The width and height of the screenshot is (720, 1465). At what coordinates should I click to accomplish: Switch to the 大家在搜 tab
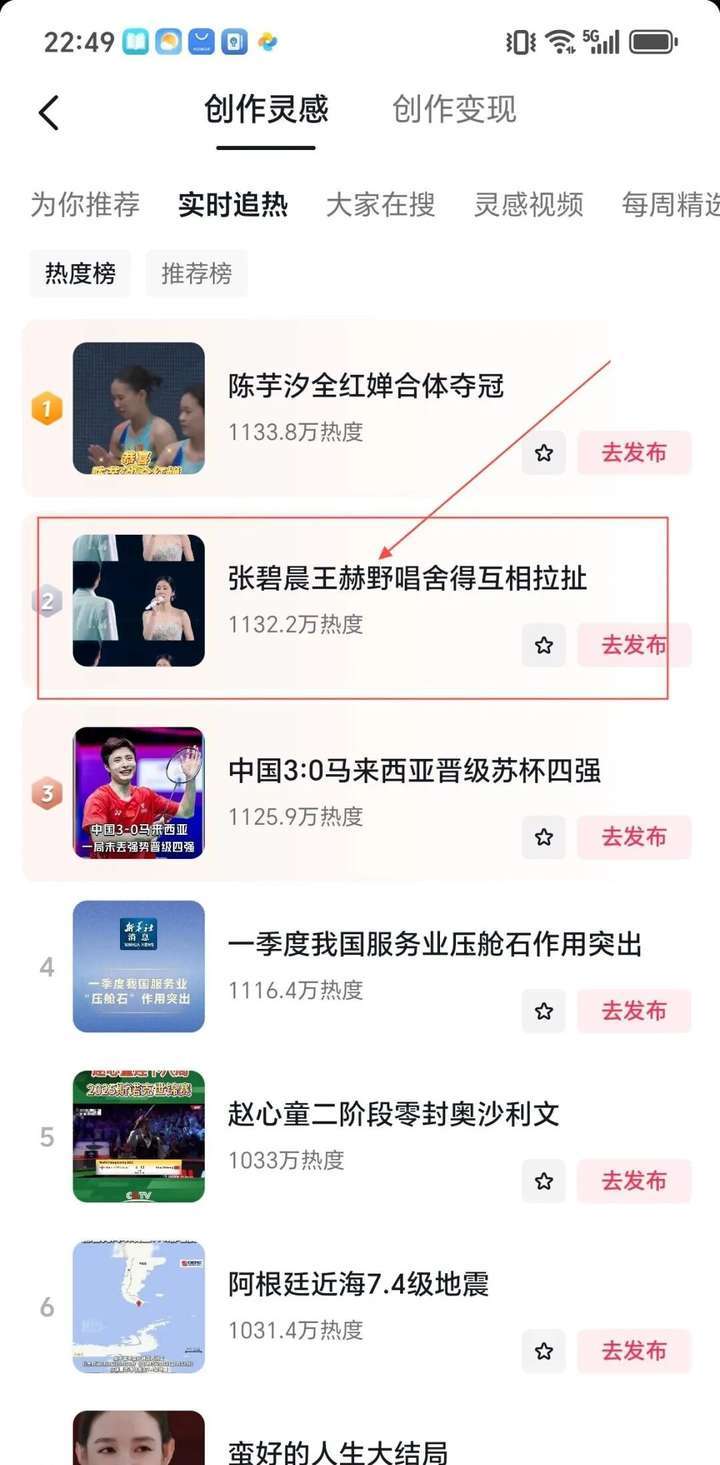[380, 205]
